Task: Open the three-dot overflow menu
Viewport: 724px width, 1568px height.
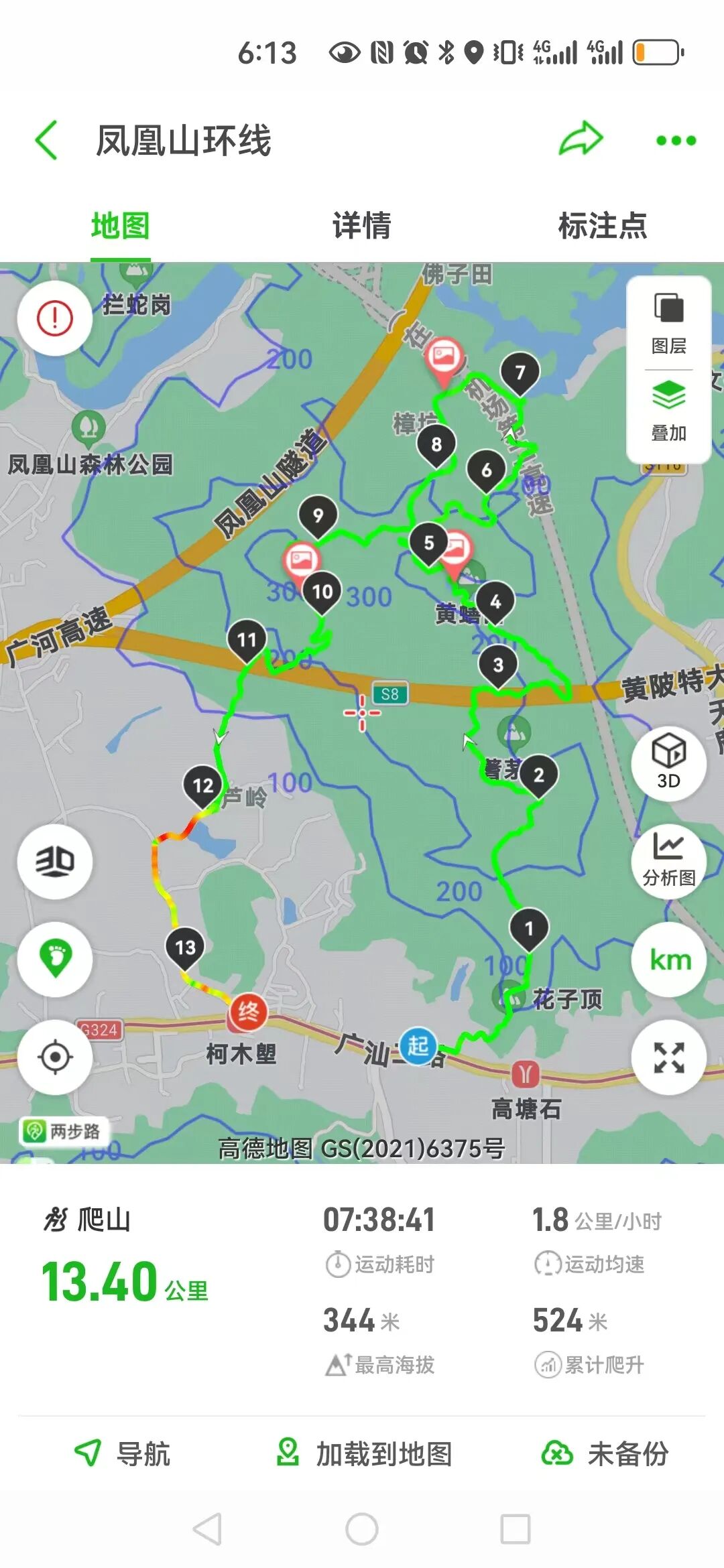Action: pos(676,141)
